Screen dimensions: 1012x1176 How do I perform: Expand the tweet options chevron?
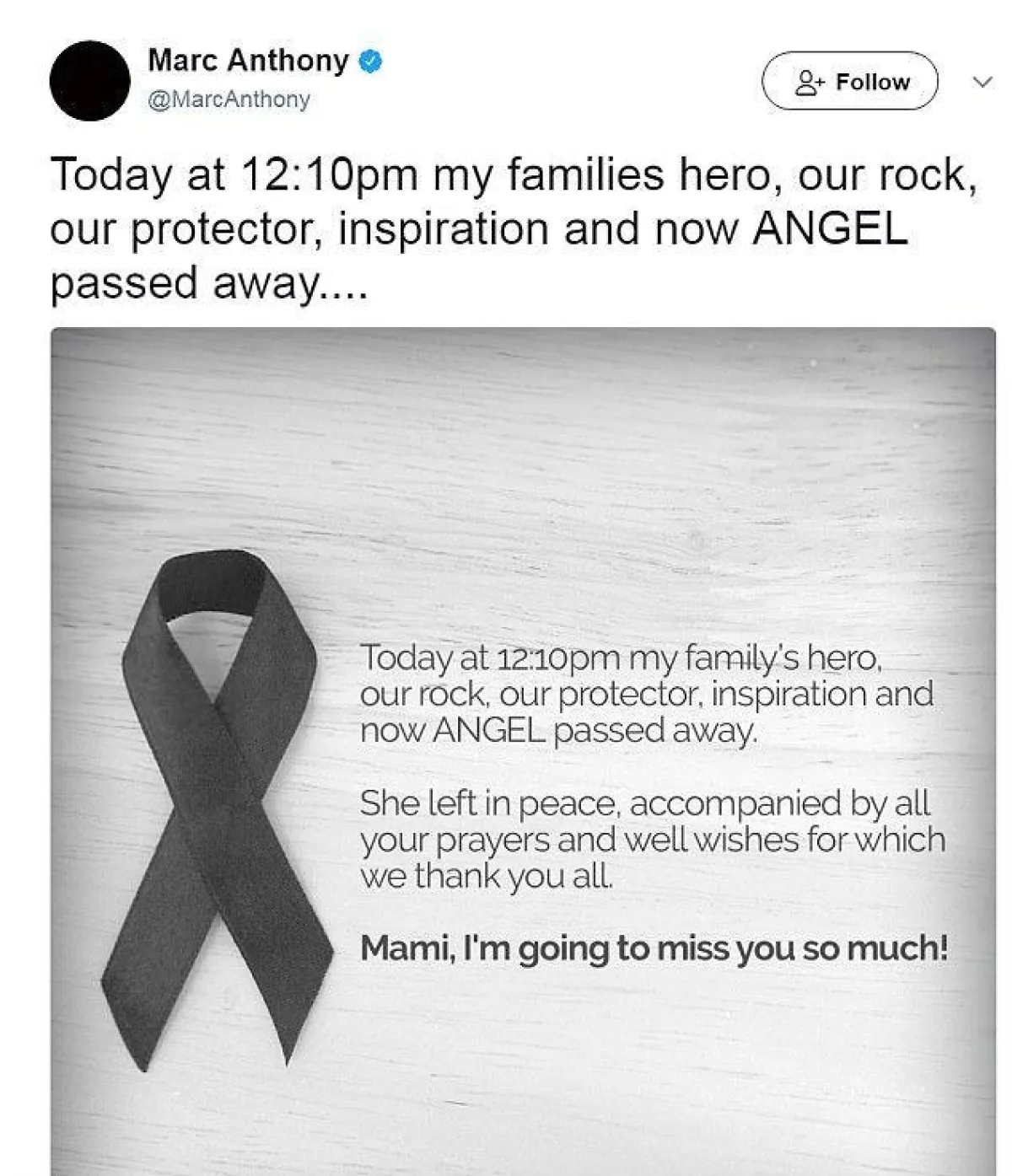(x=982, y=83)
